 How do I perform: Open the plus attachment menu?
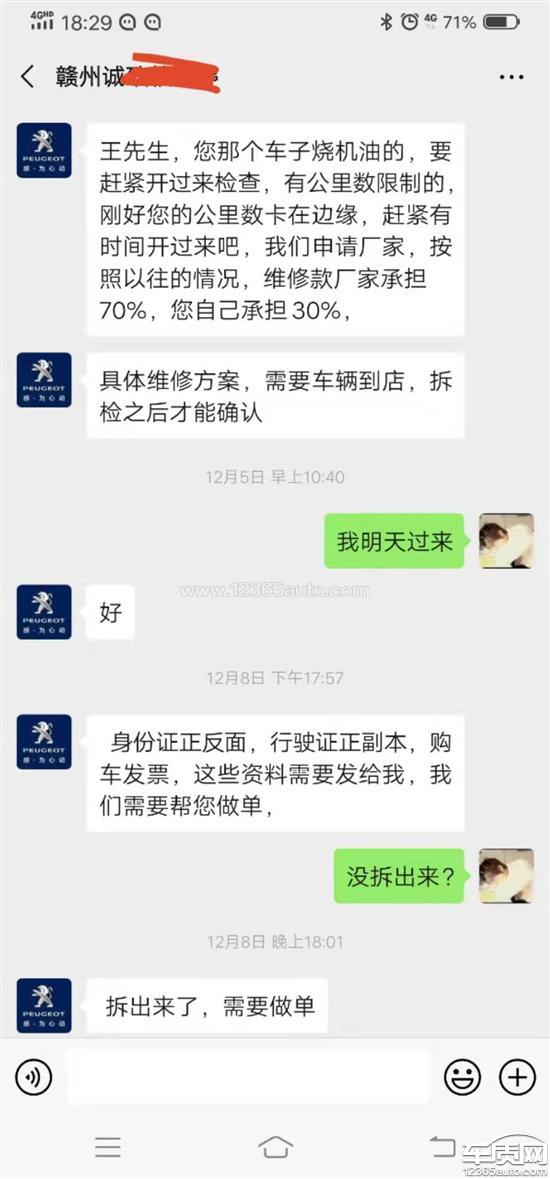tap(518, 1077)
